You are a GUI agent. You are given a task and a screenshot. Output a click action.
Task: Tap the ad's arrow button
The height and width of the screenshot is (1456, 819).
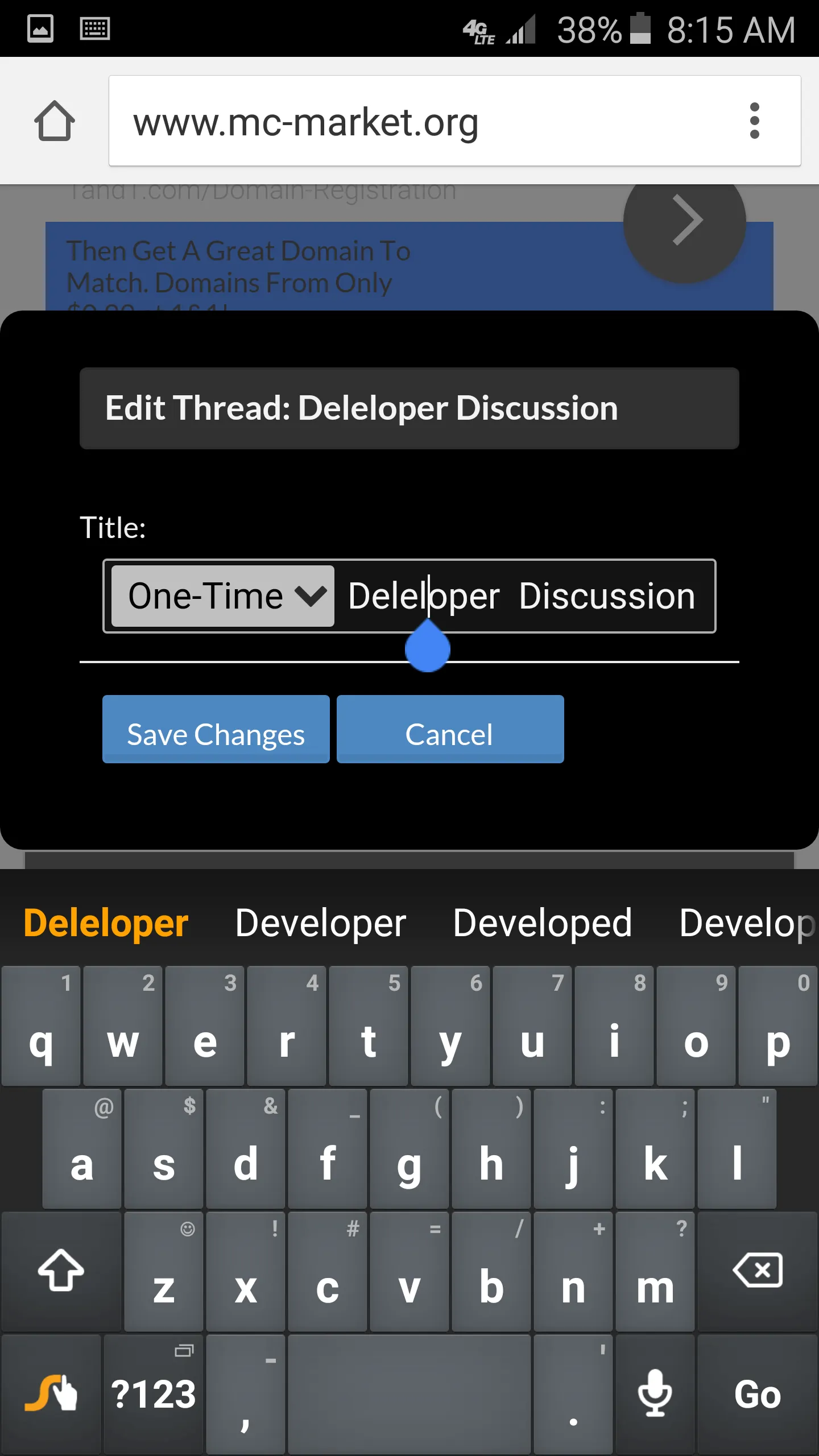tap(685, 221)
